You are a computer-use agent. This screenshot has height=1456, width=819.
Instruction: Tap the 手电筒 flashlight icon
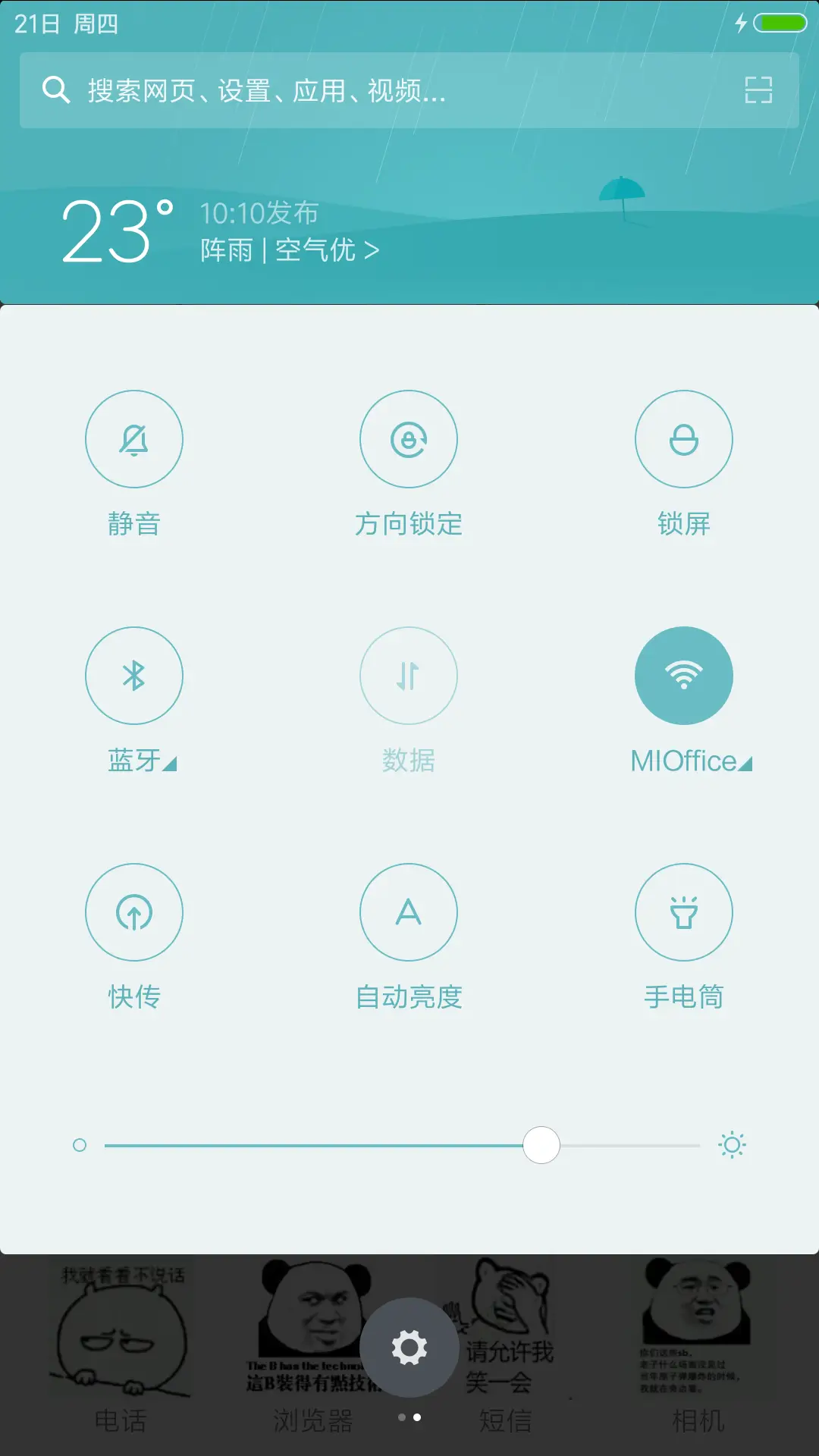pyautogui.click(x=683, y=913)
